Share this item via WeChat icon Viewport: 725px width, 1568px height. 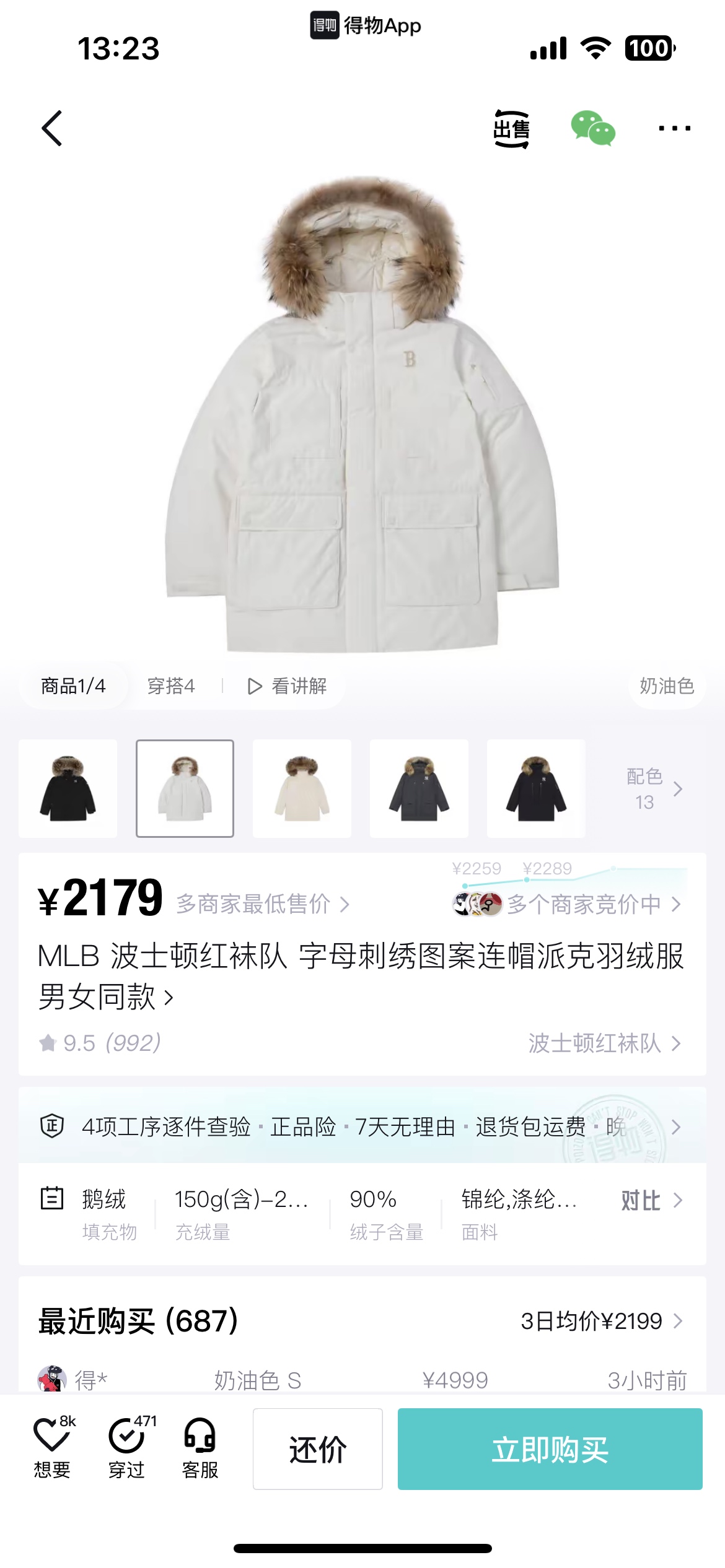[x=593, y=128]
